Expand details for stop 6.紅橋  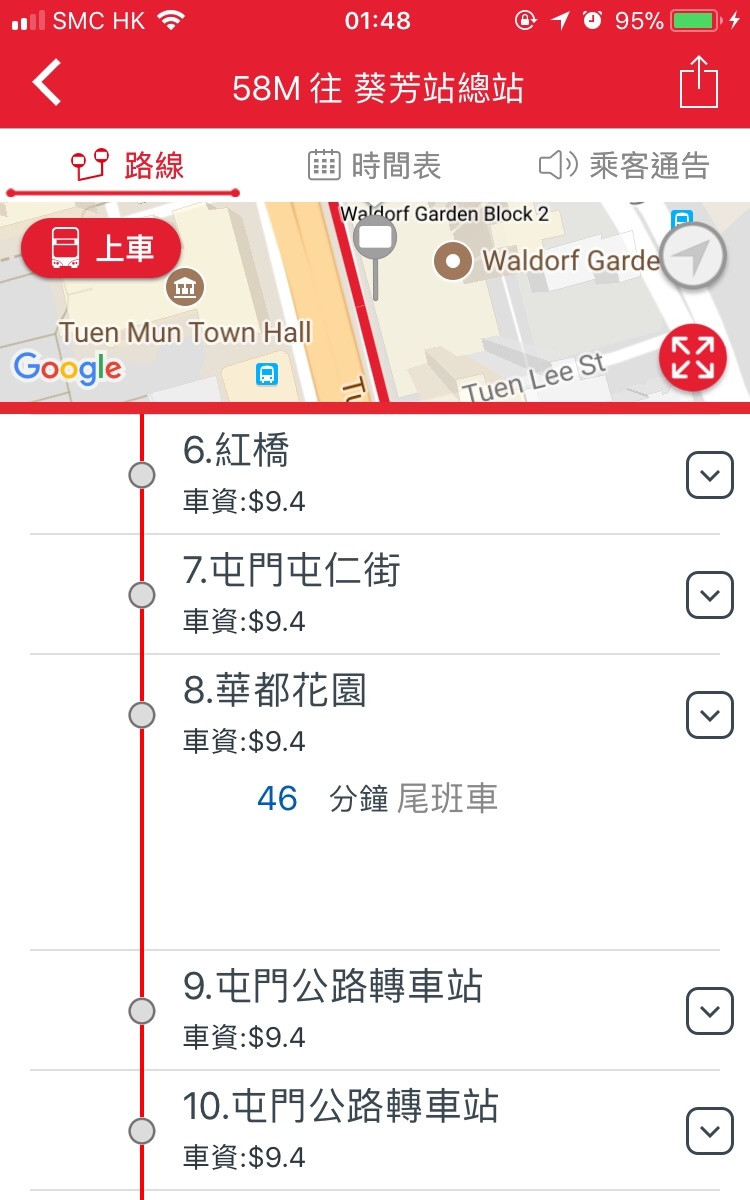pyautogui.click(x=709, y=475)
